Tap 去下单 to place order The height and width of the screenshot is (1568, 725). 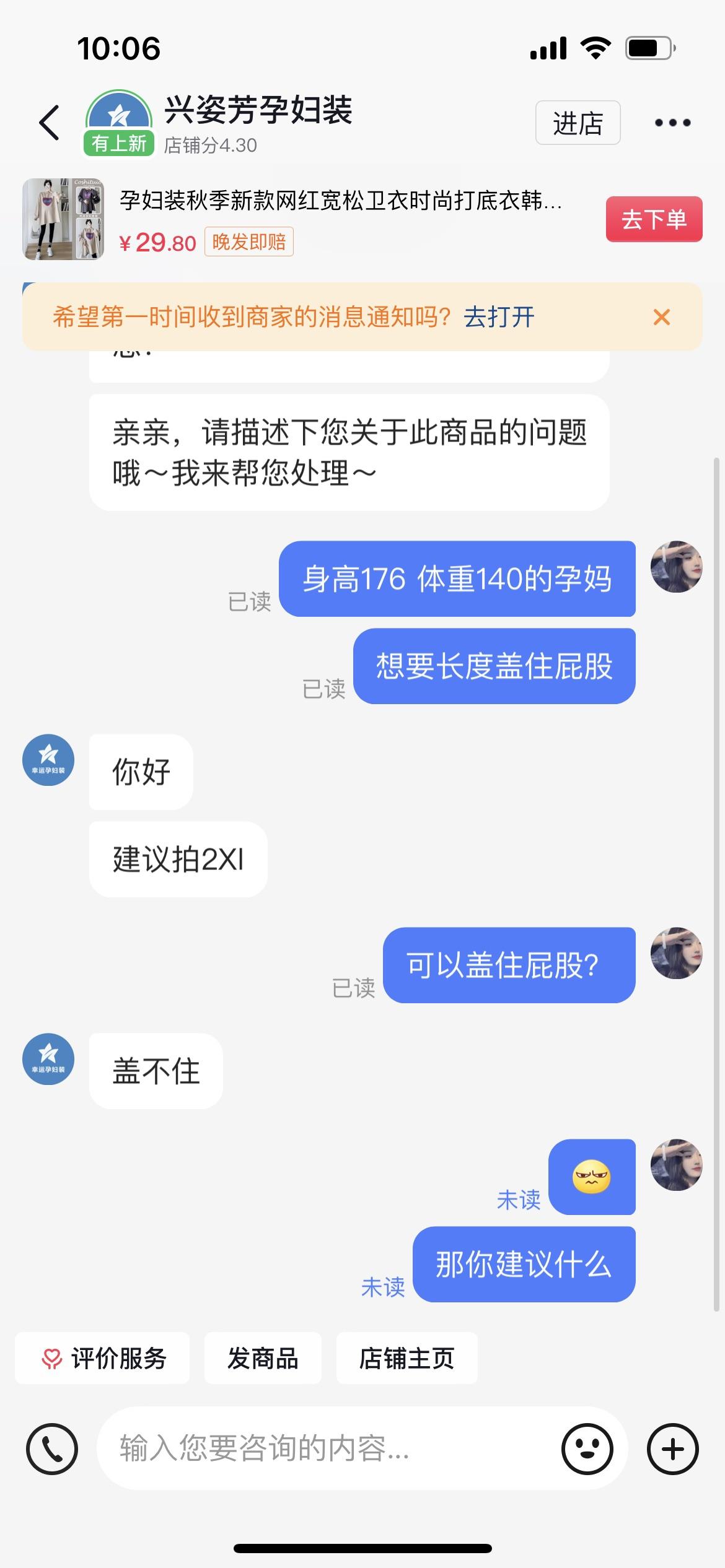tap(654, 219)
